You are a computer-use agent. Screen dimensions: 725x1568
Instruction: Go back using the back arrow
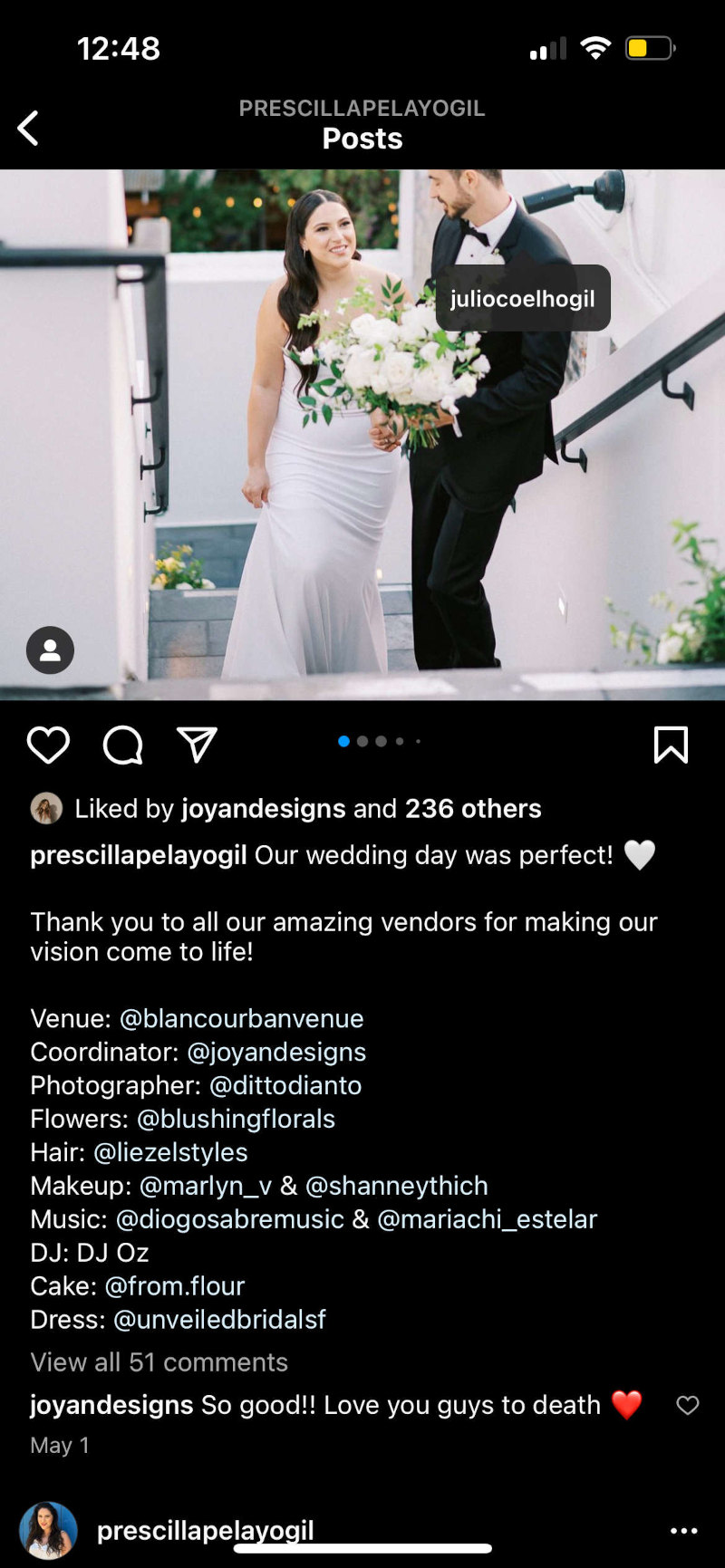[x=29, y=128]
